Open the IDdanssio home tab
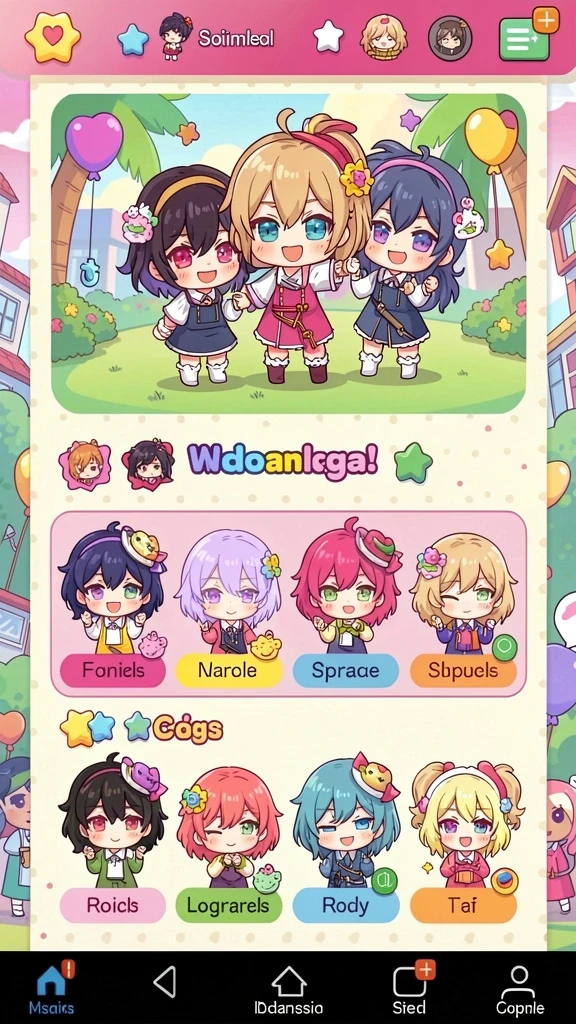 (289, 989)
